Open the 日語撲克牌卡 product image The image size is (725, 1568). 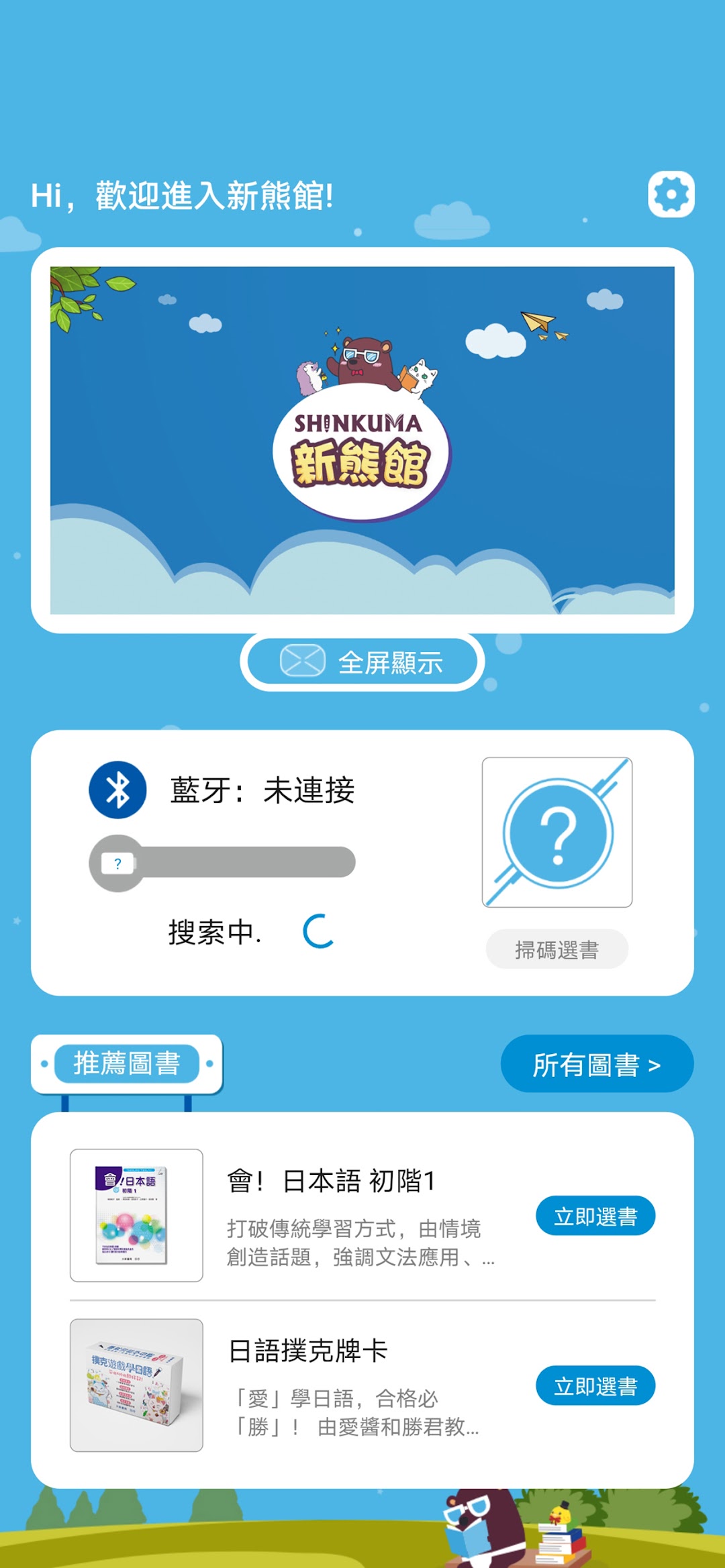(136, 1385)
